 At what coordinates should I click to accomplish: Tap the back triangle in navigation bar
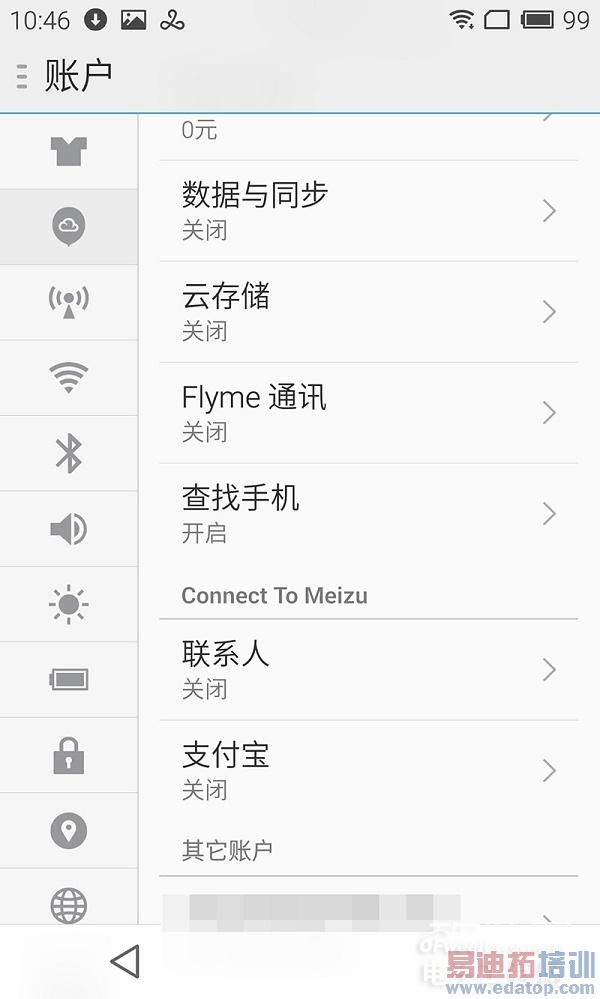(x=125, y=961)
